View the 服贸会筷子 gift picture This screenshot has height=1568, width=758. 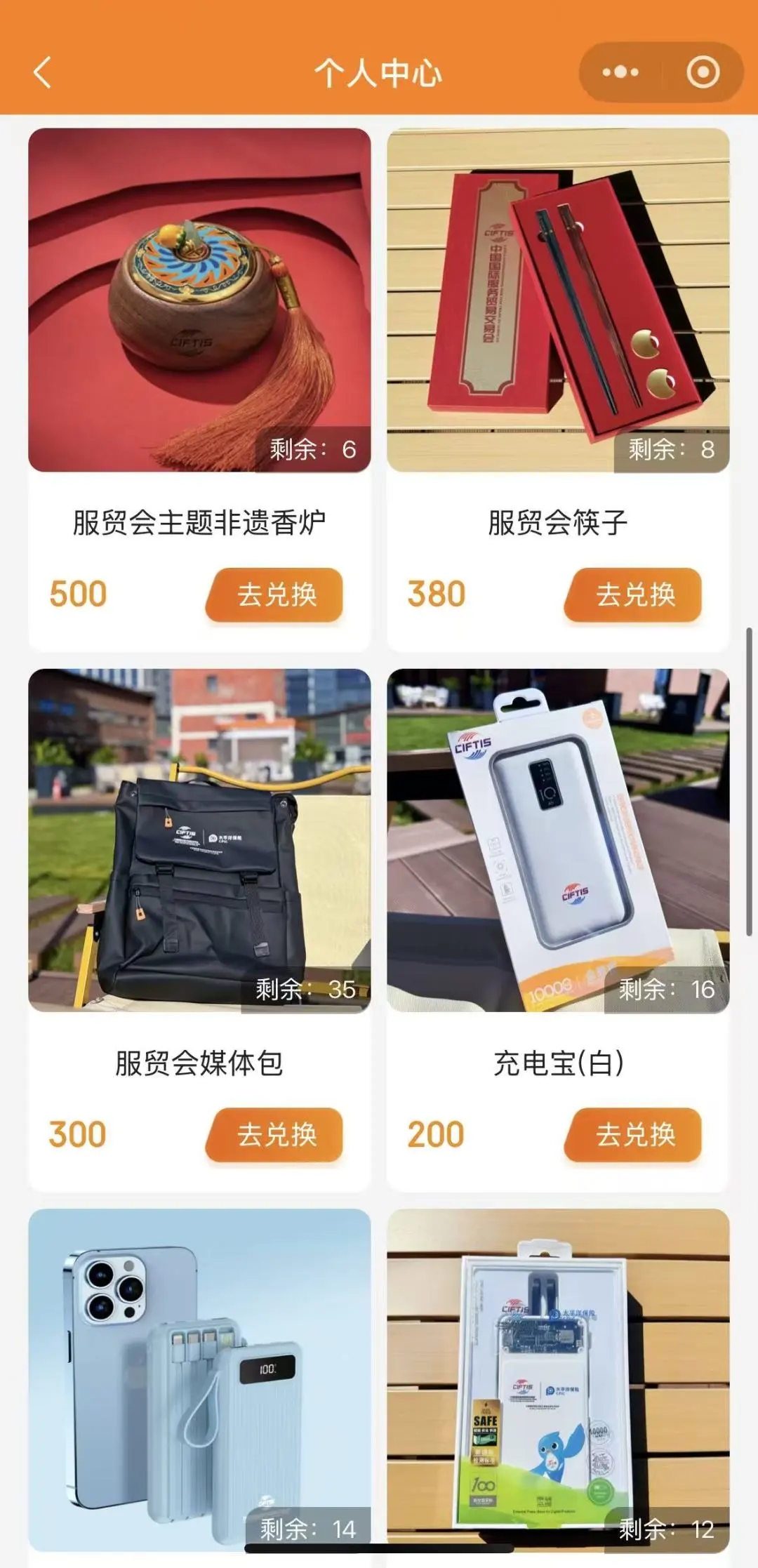tap(558, 300)
